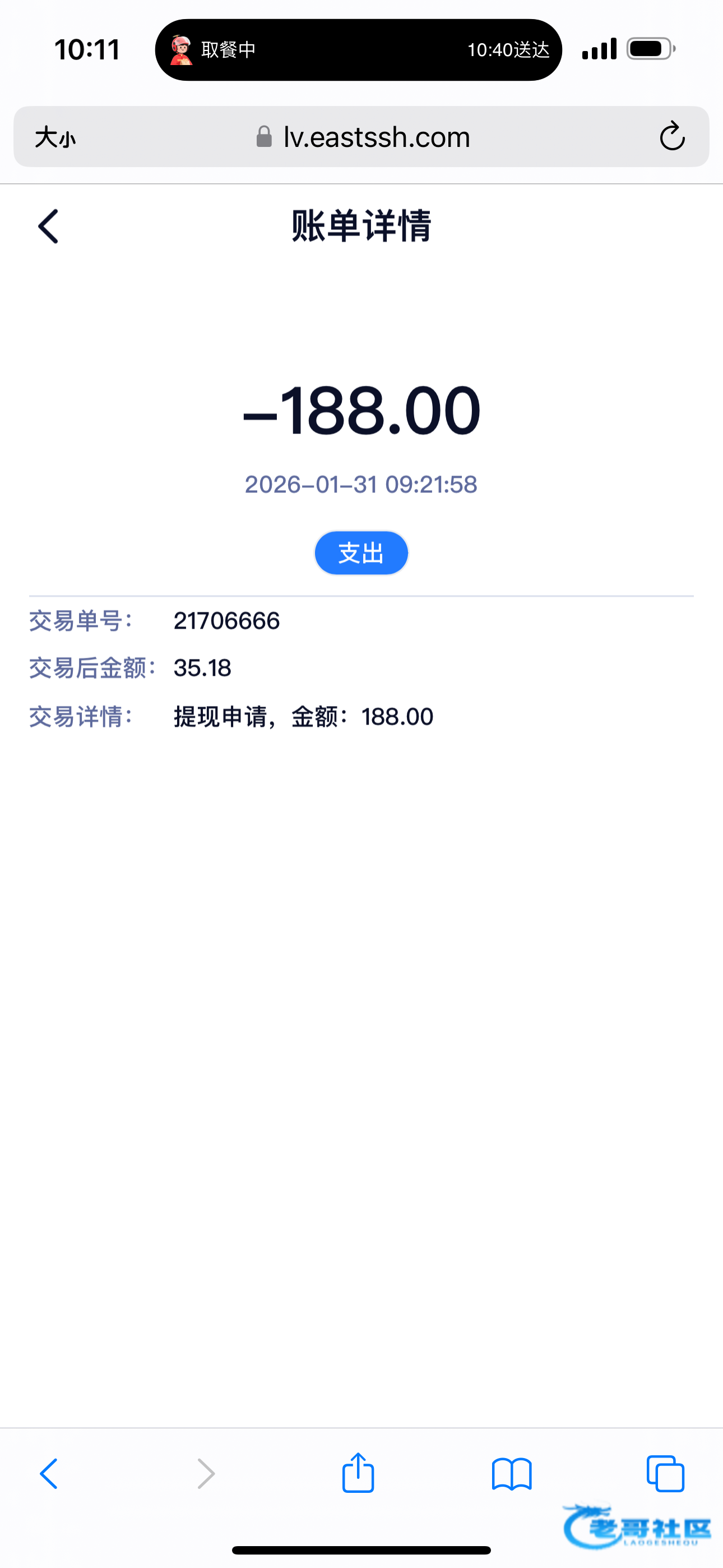This screenshot has width=723, height=1568.
Task: Open the 取餐中 delivery live activity
Action: click(x=358, y=50)
